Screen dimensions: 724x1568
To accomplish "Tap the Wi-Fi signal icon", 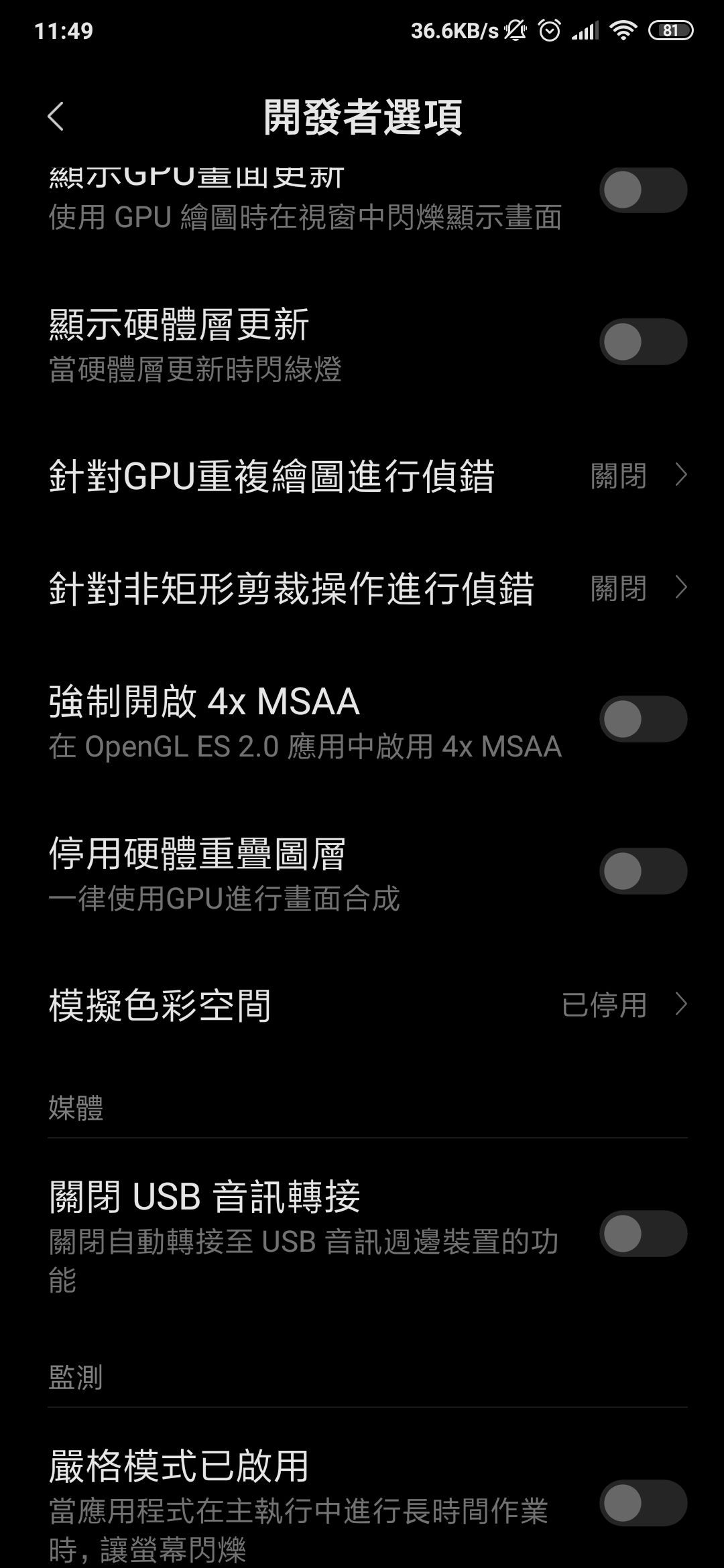I will 623,30.
